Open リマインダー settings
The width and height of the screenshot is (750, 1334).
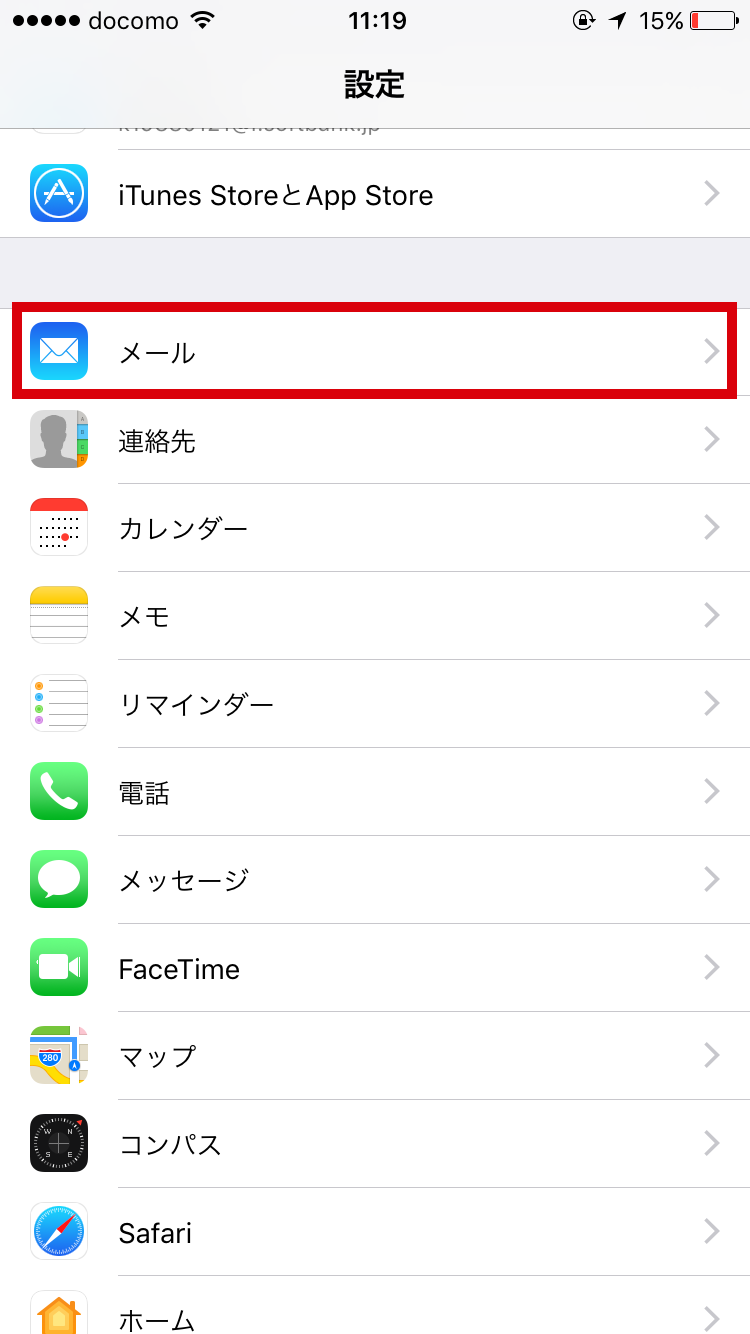coord(375,704)
